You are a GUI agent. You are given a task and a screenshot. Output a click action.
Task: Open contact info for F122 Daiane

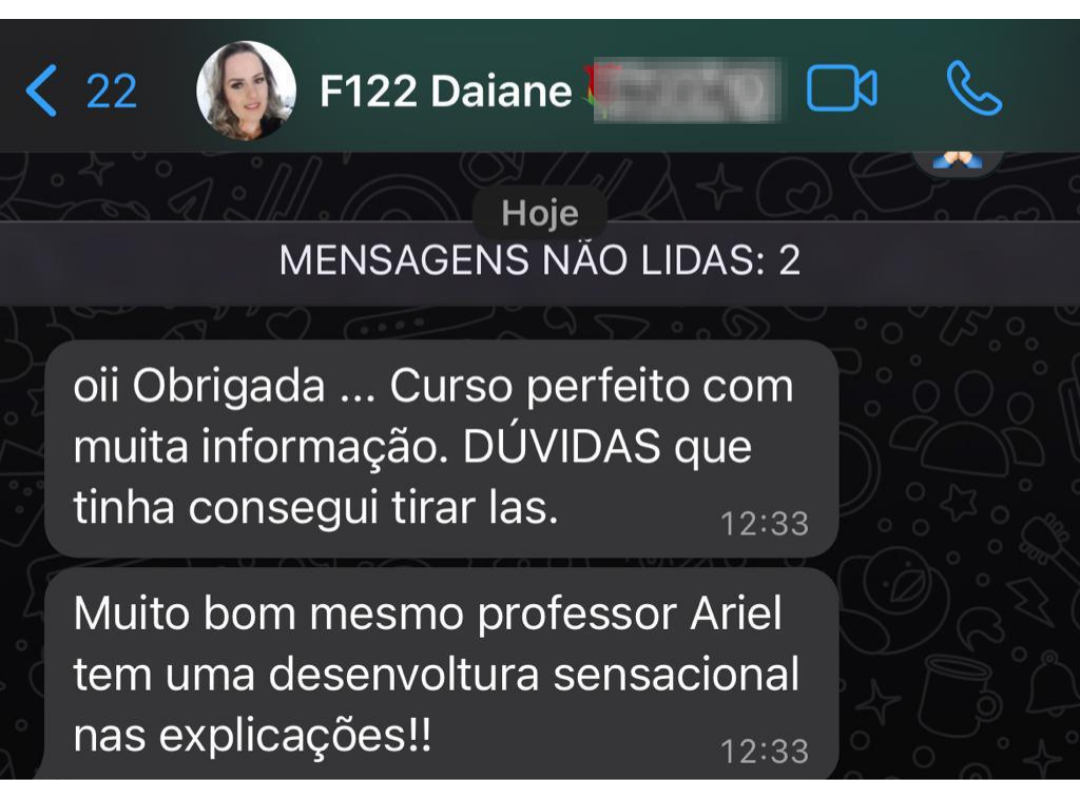click(446, 92)
